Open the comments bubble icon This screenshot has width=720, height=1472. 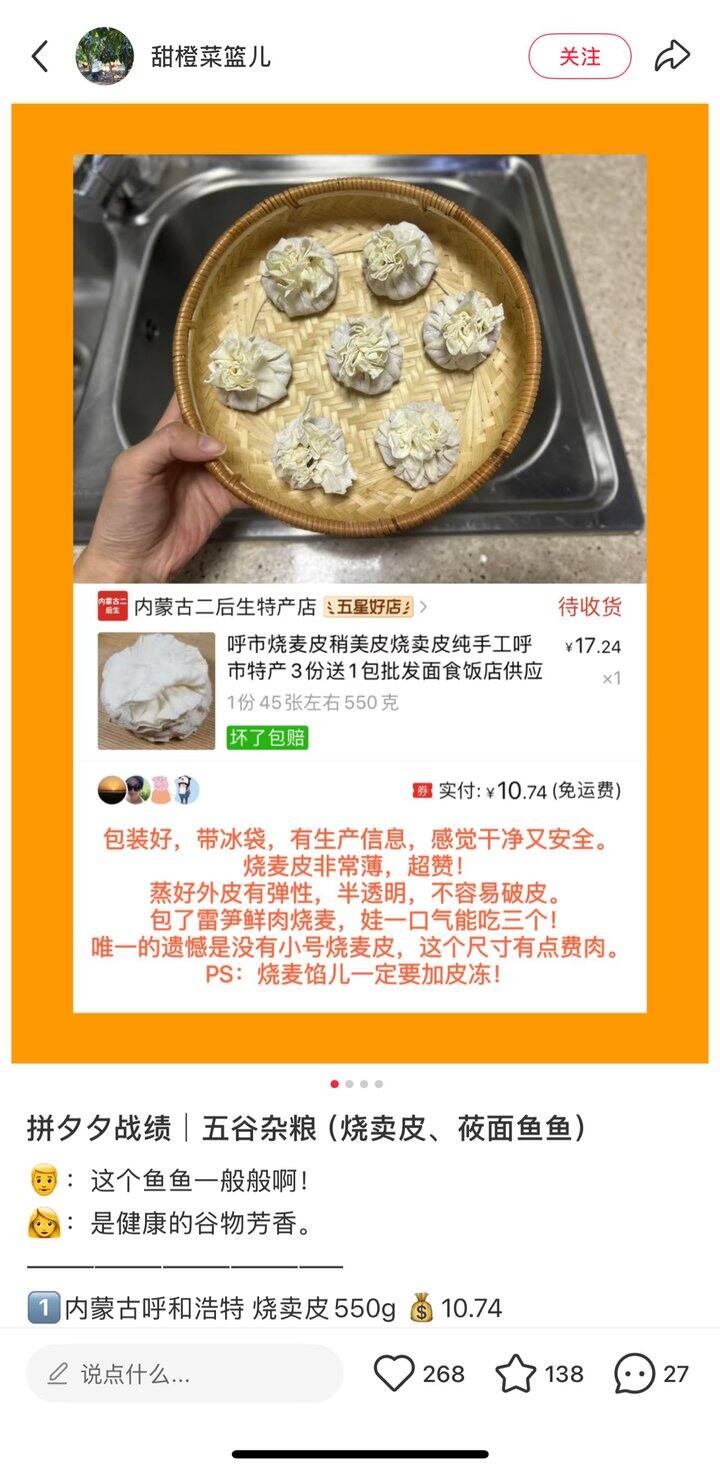[x=635, y=1373]
